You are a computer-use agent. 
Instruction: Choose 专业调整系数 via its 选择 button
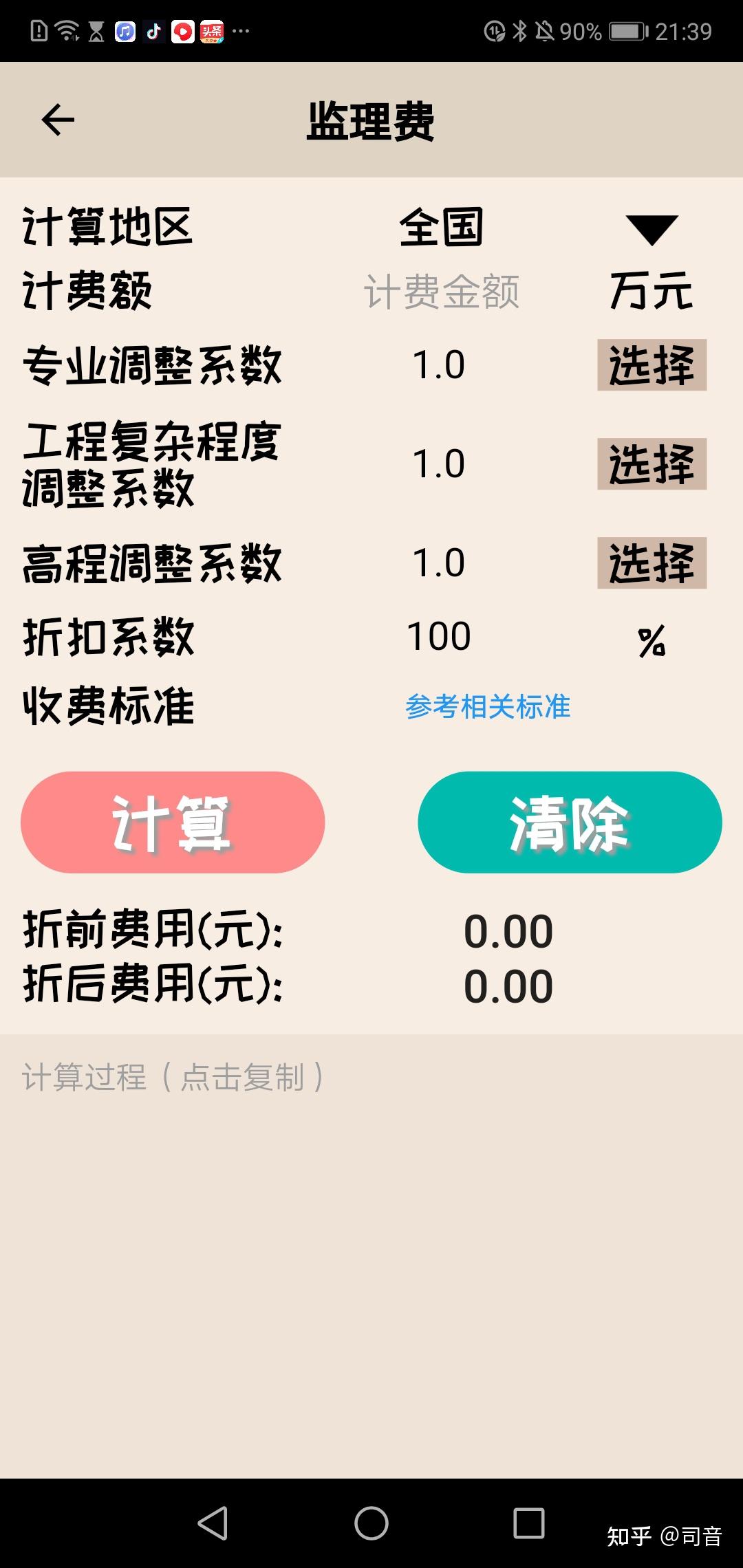pyautogui.click(x=652, y=364)
